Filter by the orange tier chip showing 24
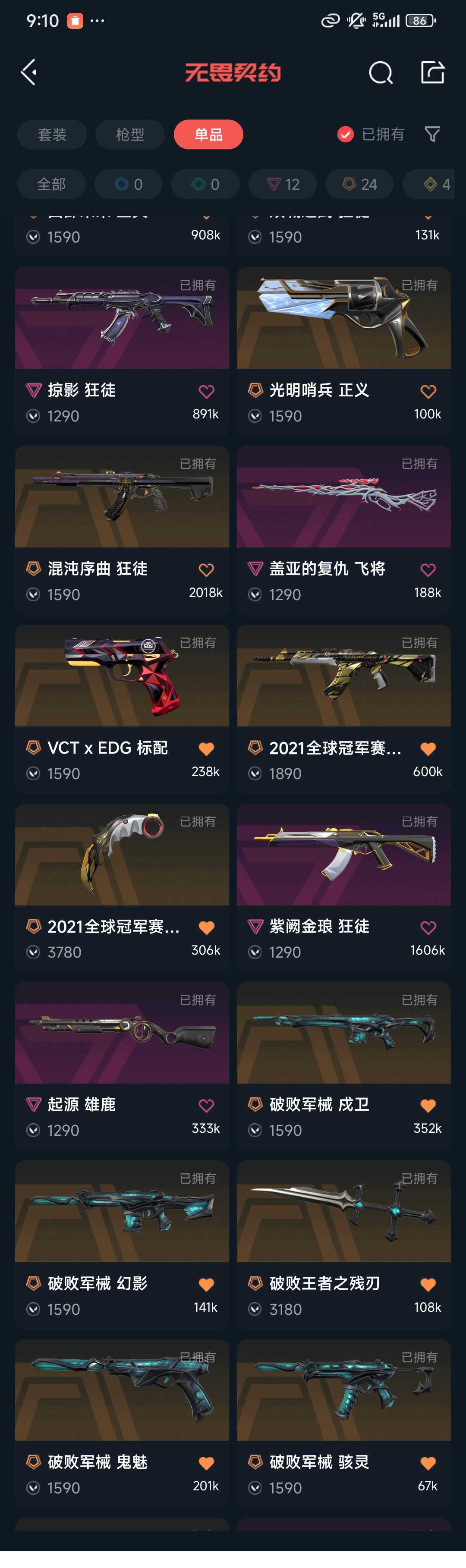466x1568 pixels. (359, 185)
